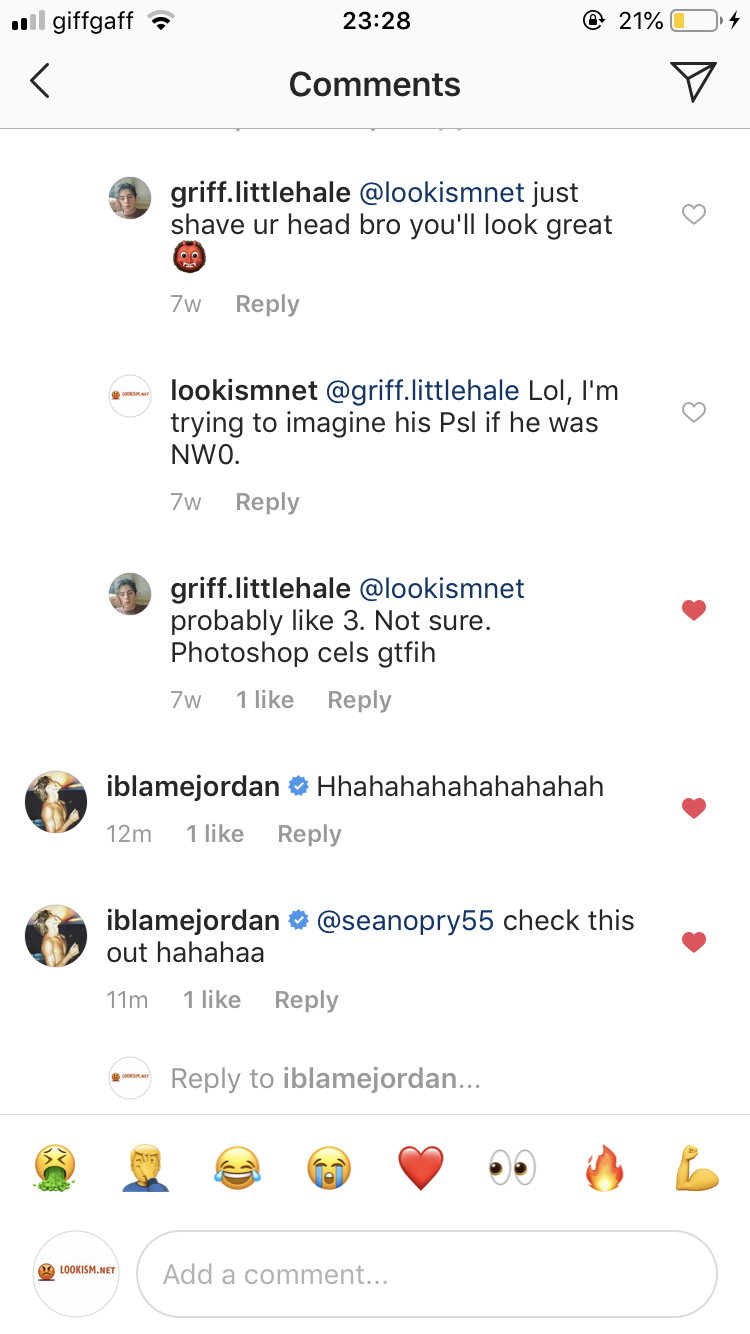The width and height of the screenshot is (750, 1334).
Task: Open iblamejordan's profile from Hhahahaha comment
Action: click(193, 787)
